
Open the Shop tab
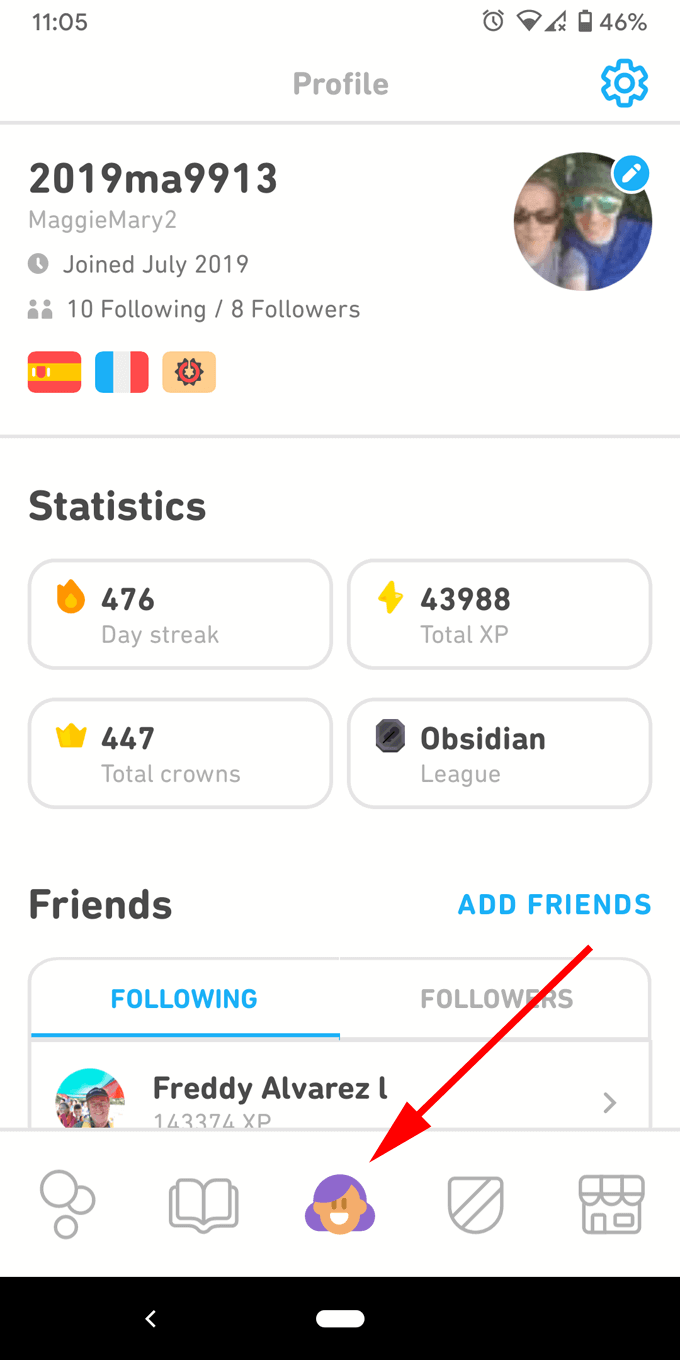pyautogui.click(x=612, y=1204)
